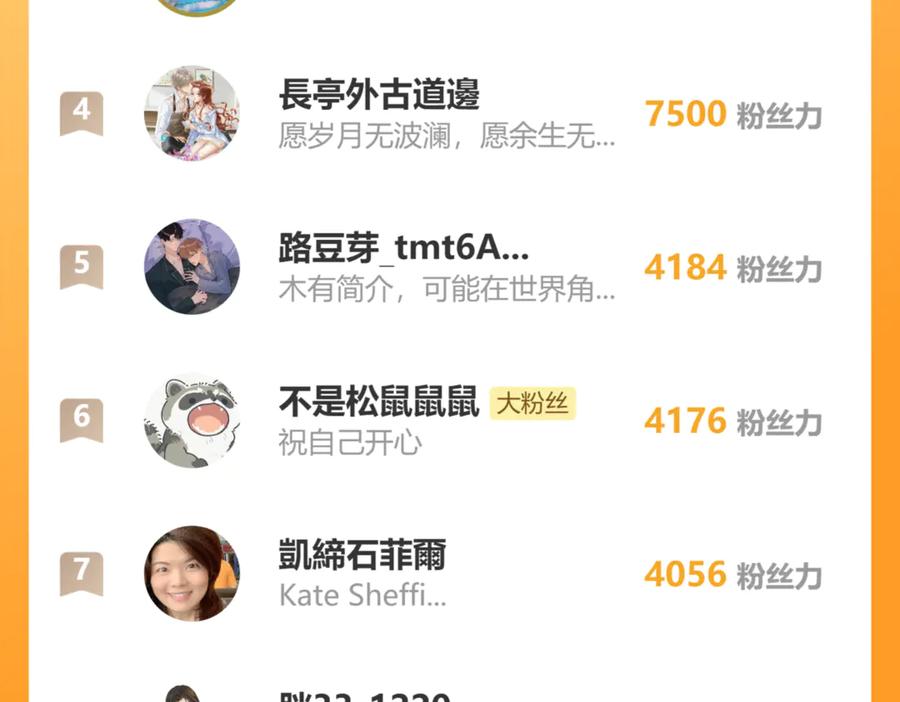The height and width of the screenshot is (702, 900).
Task: View 凱締石菲爾's profile photo
Action: tap(192, 574)
